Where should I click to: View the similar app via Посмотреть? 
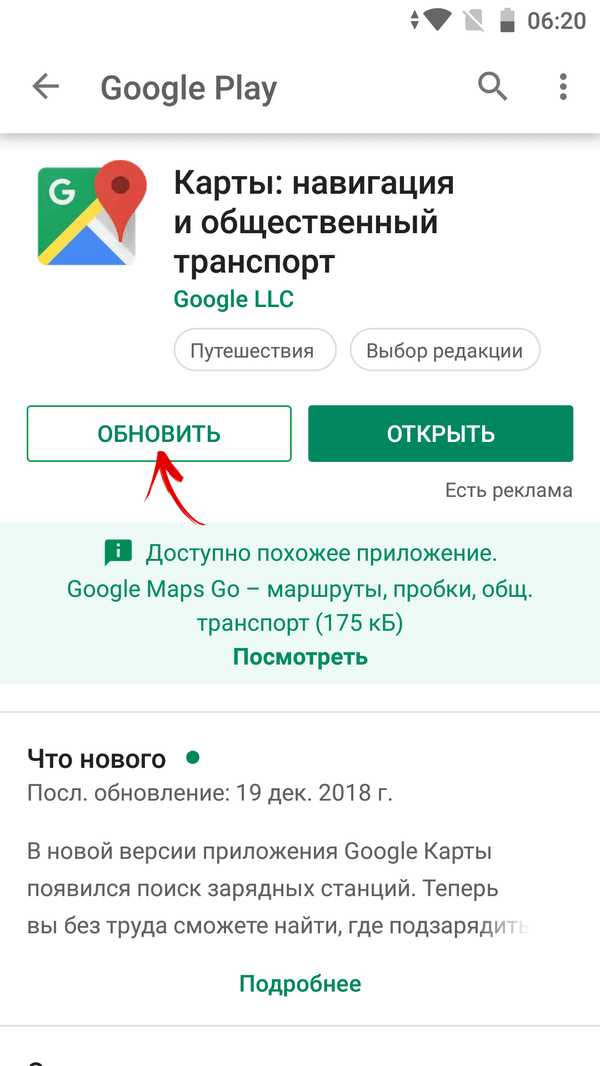coord(300,657)
